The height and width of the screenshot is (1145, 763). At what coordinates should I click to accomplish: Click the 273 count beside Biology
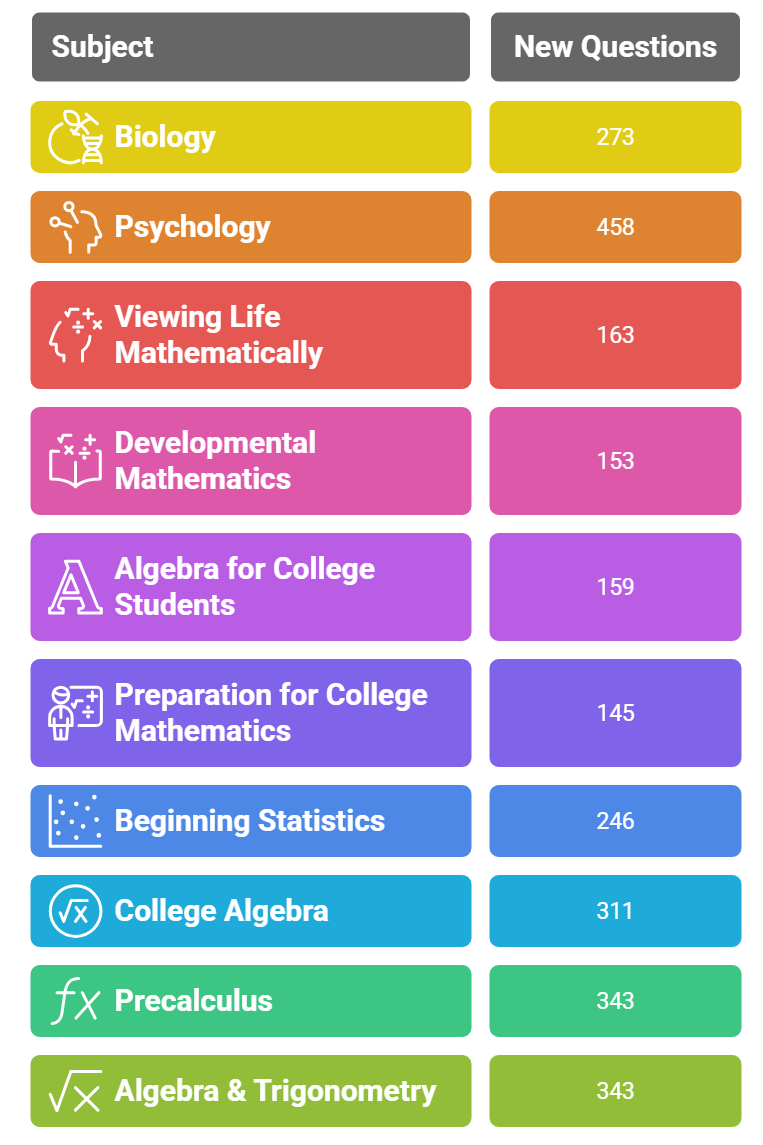(615, 136)
